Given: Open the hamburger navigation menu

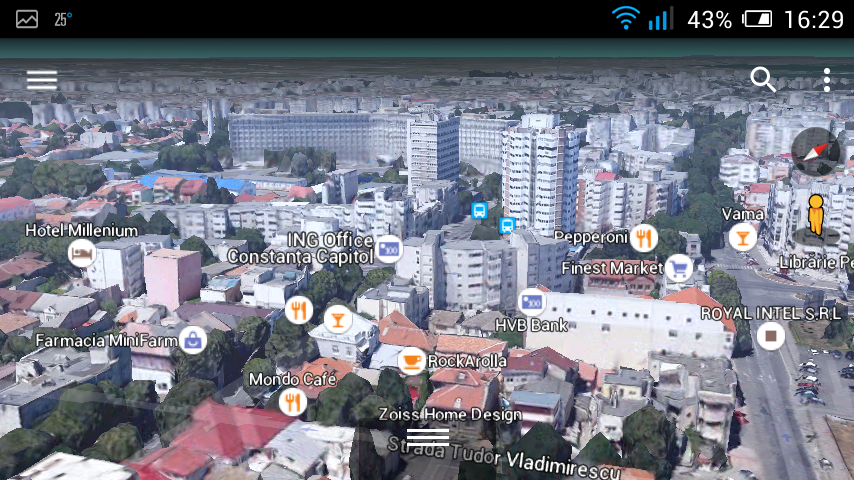Looking at the screenshot, I should pyautogui.click(x=42, y=81).
